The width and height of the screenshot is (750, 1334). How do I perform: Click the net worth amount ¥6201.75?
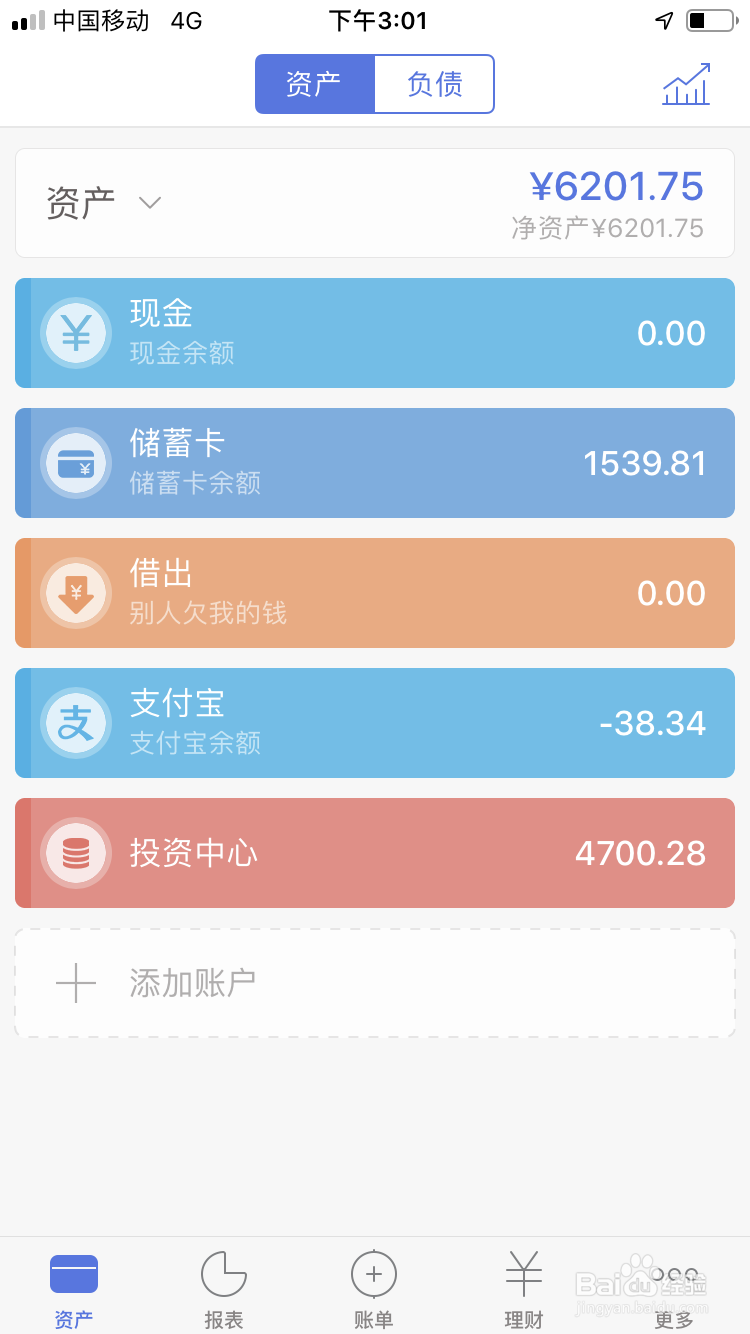[x=616, y=186]
